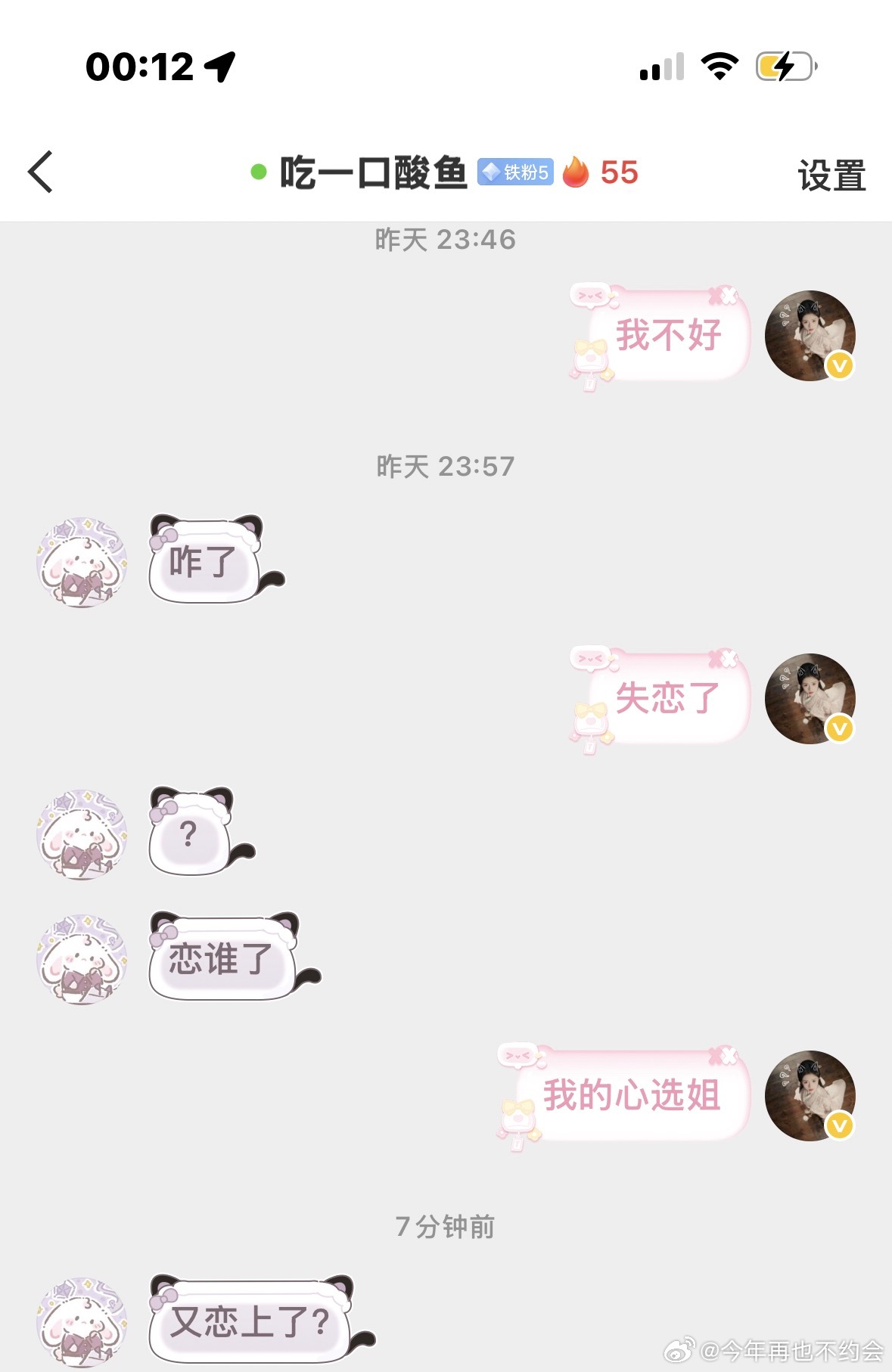Tap the back arrow to exit chat
The image size is (892, 1372).
coord(42,172)
